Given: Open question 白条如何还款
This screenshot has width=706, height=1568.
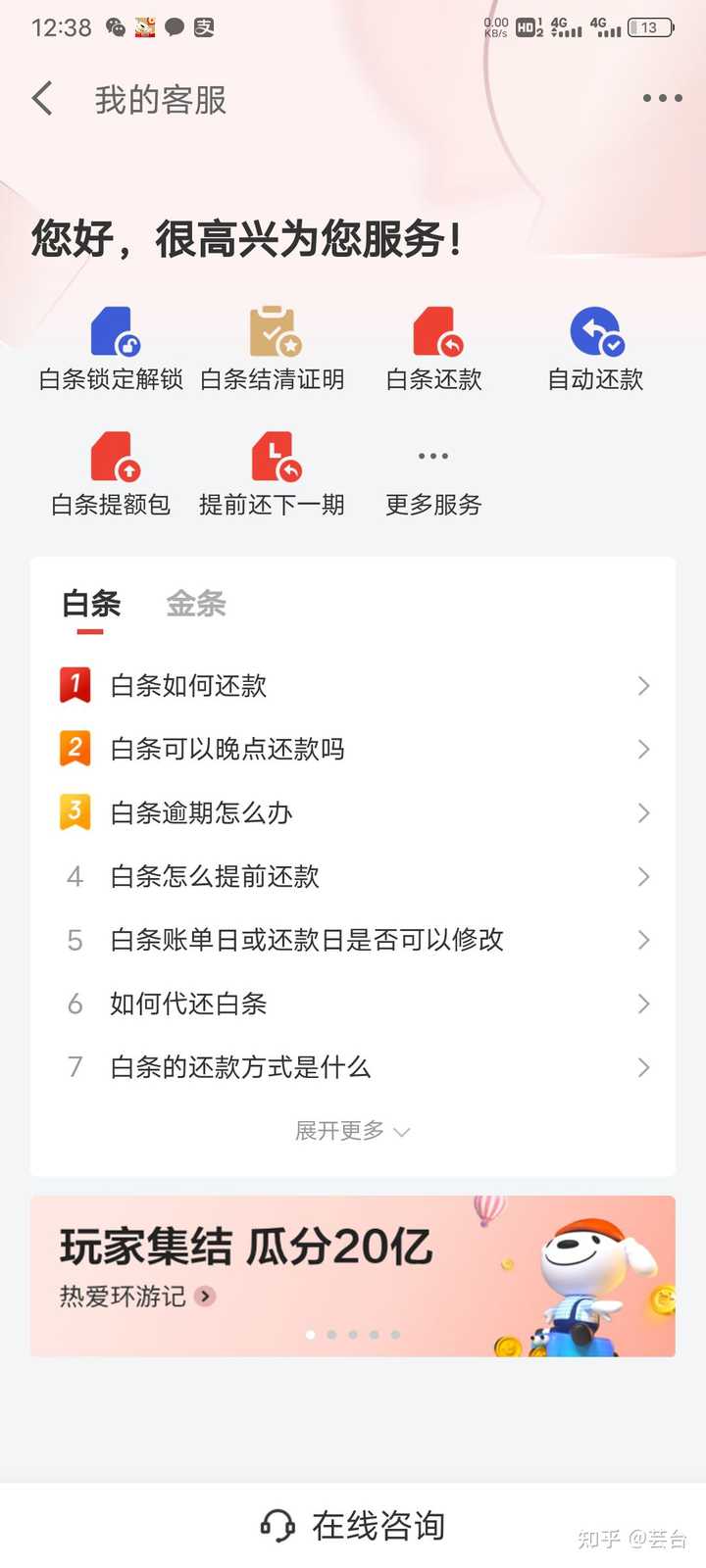Looking at the screenshot, I should click(x=353, y=685).
